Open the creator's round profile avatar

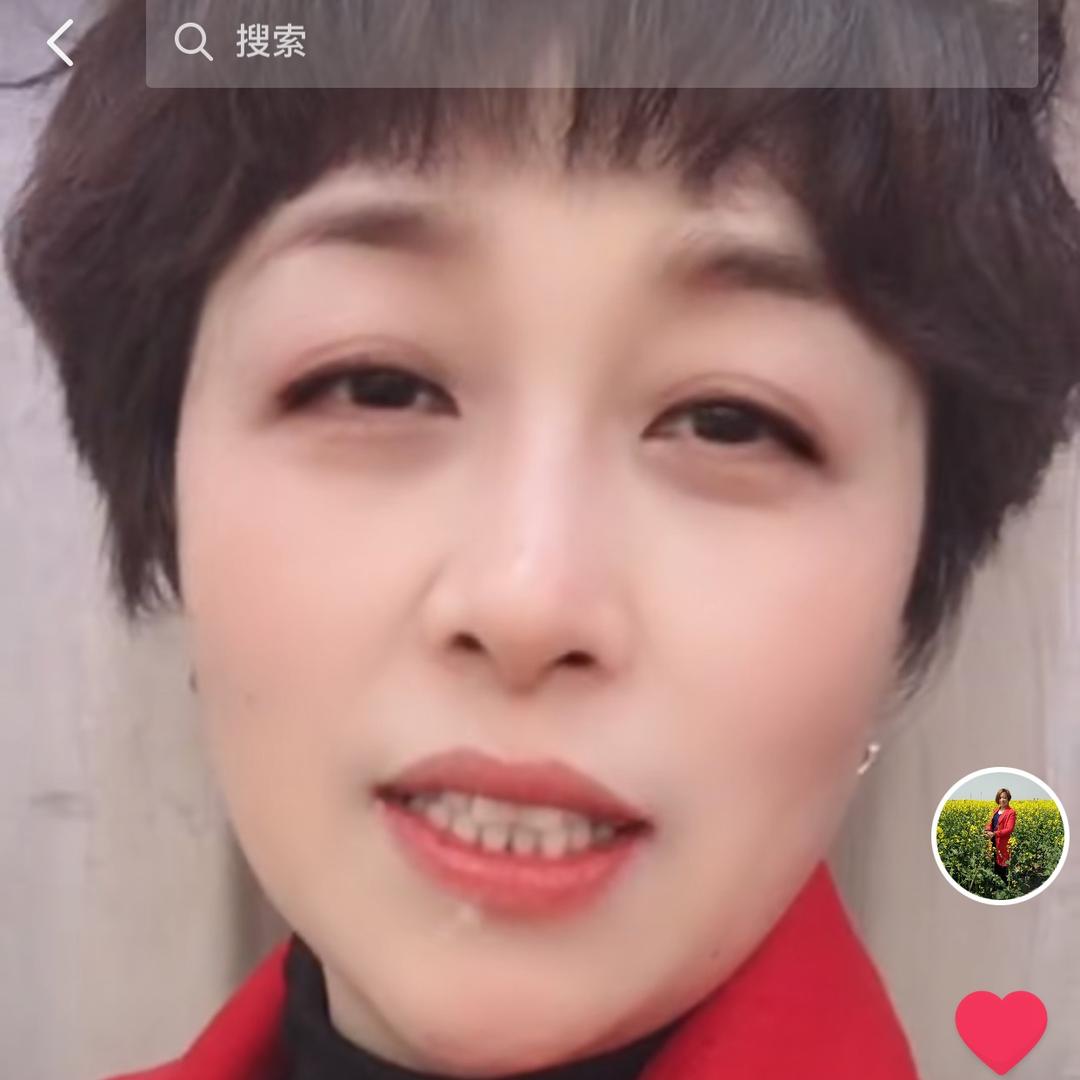[x=1000, y=835]
